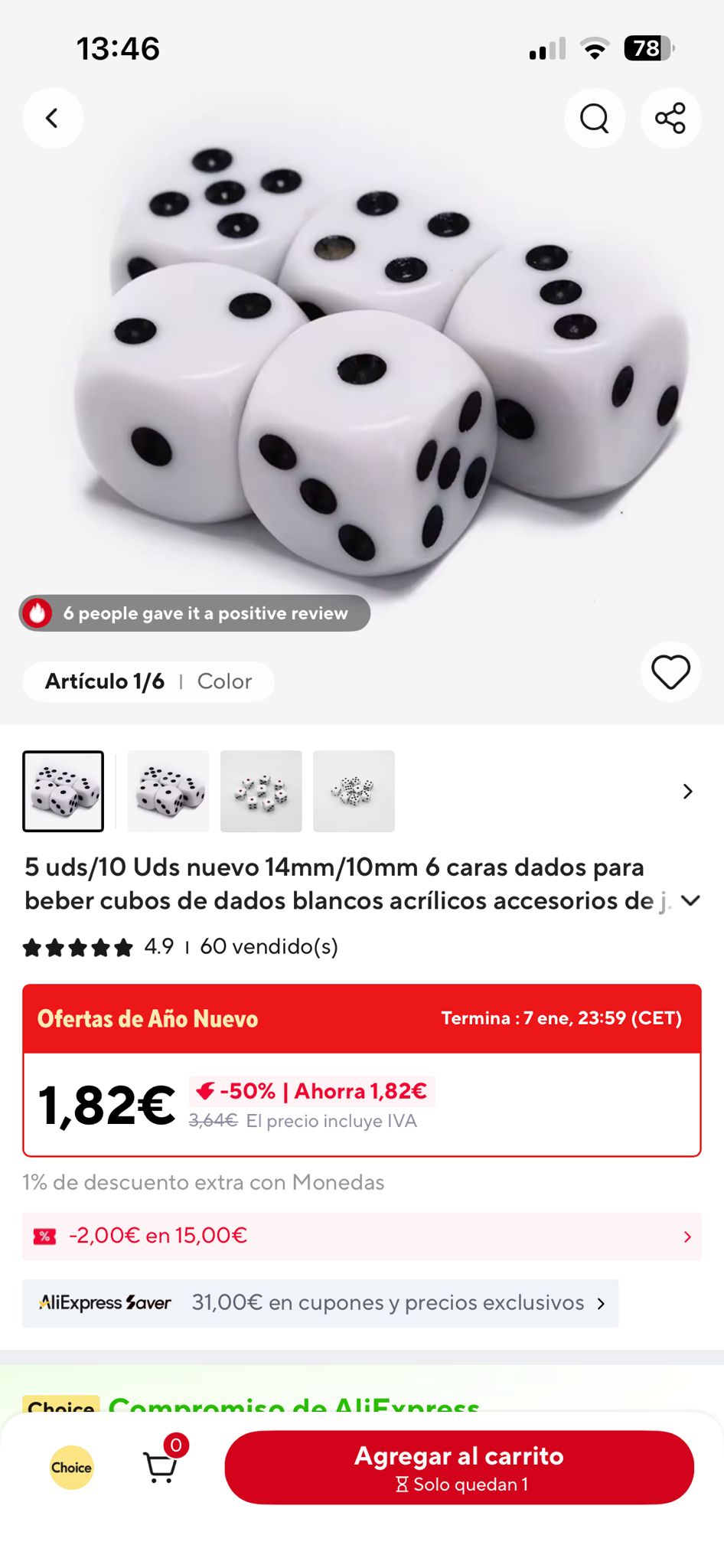Tap the 5-star rating showing 4.9

click(x=77, y=948)
